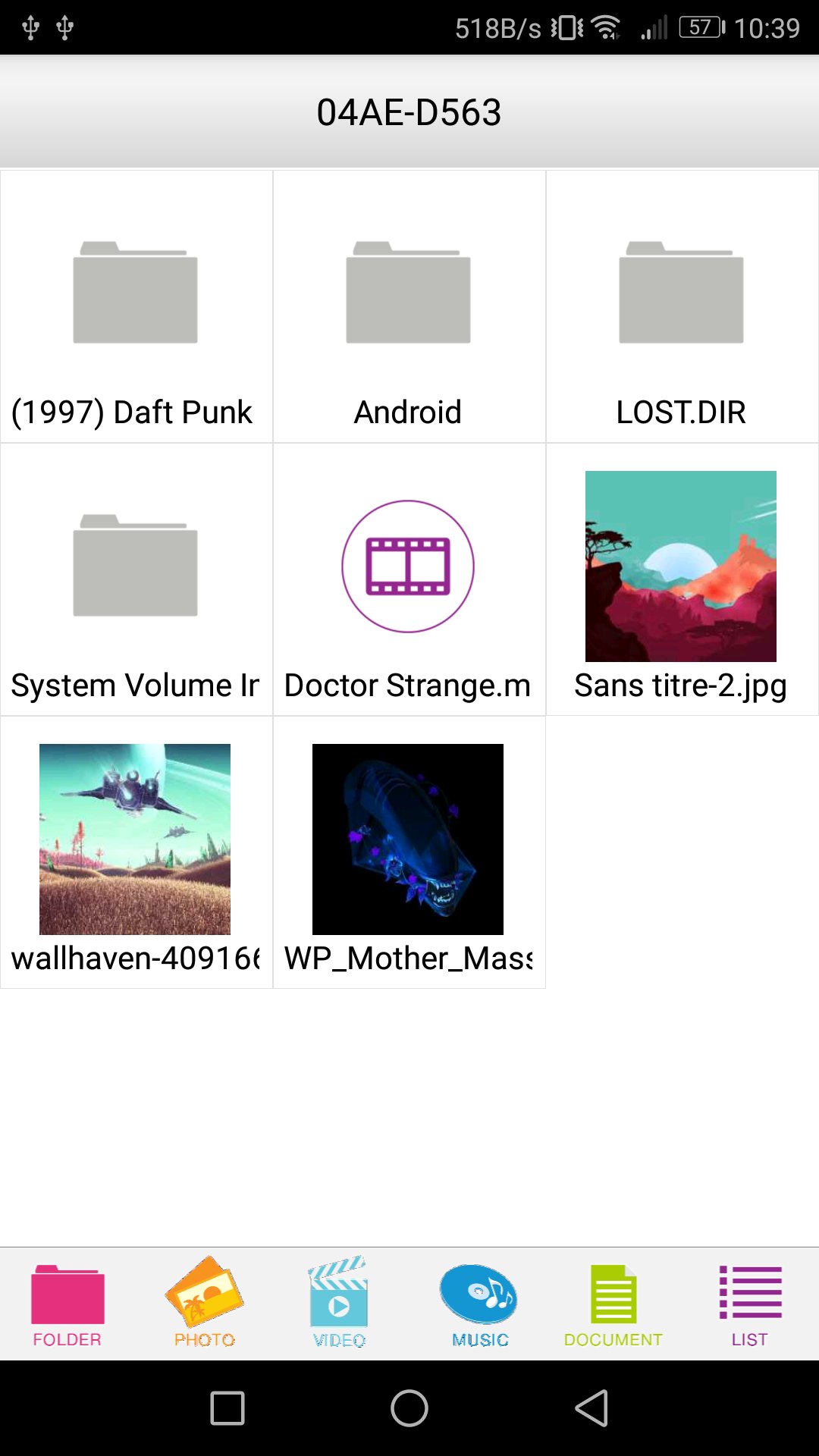The width and height of the screenshot is (819, 1456).
Task: Open the System Volume folder
Action: 136,579
